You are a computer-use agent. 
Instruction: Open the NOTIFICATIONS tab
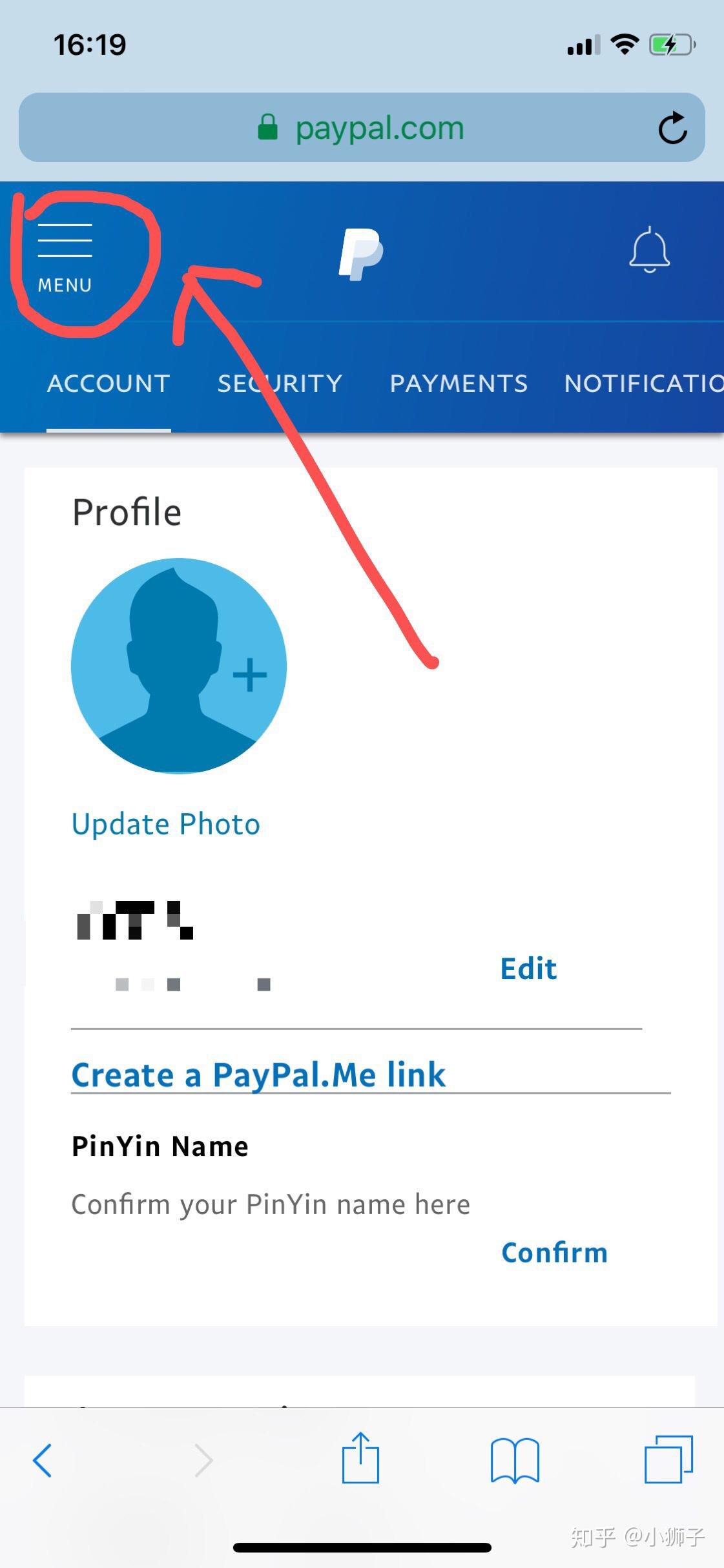tap(643, 383)
